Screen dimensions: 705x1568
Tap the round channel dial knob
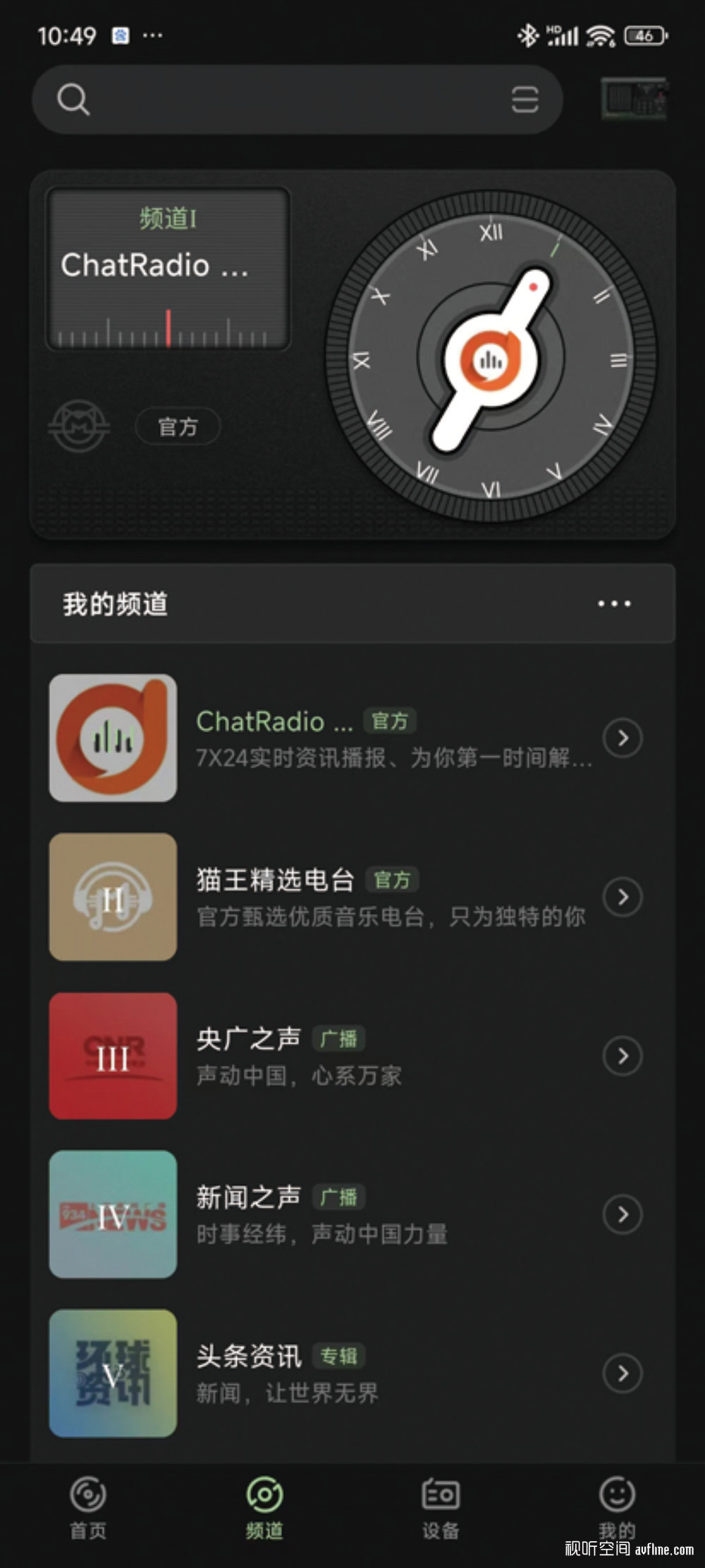pyautogui.click(x=491, y=357)
